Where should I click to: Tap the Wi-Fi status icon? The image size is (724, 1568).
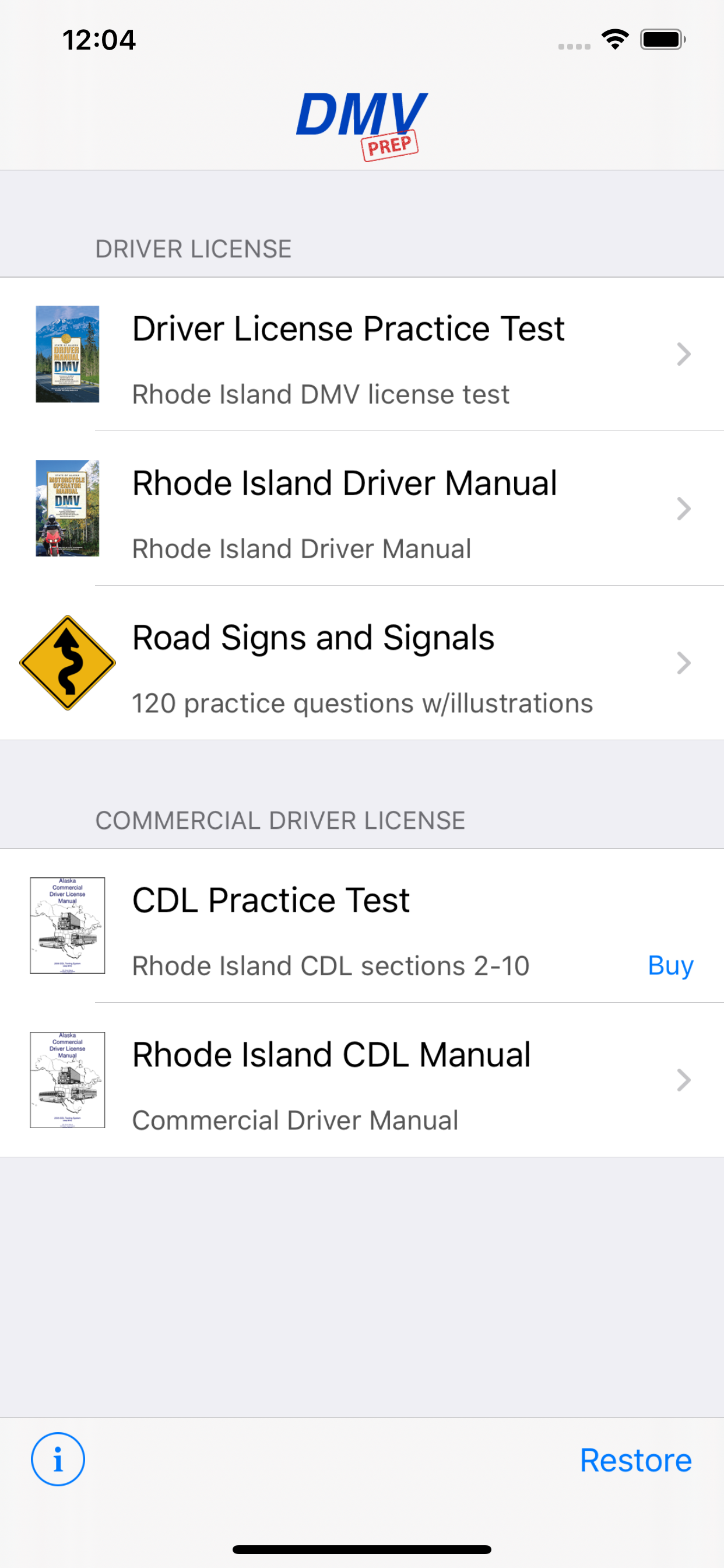pyautogui.click(x=615, y=38)
